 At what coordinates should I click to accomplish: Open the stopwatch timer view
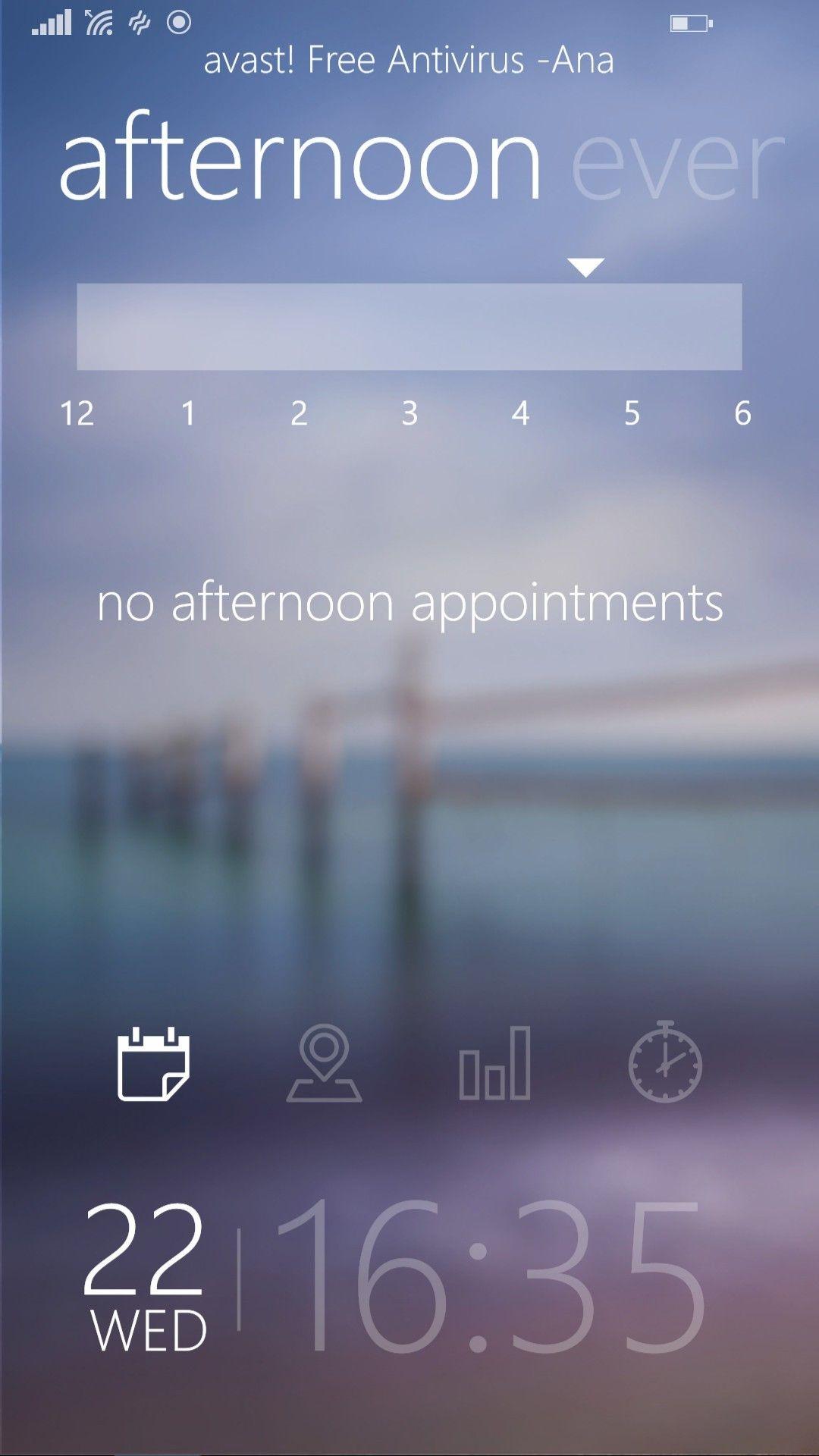[x=665, y=1062]
